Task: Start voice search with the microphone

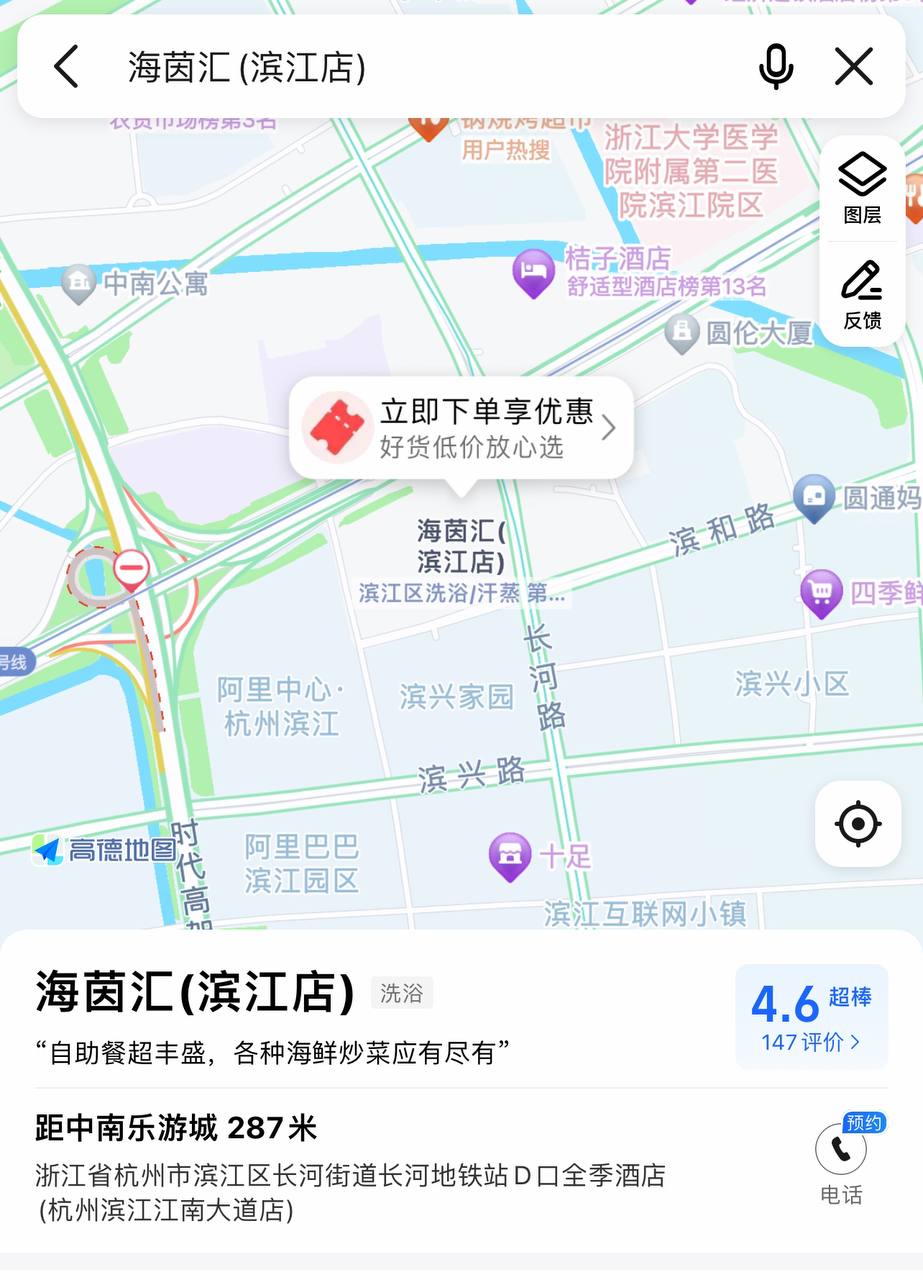Action: point(775,67)
